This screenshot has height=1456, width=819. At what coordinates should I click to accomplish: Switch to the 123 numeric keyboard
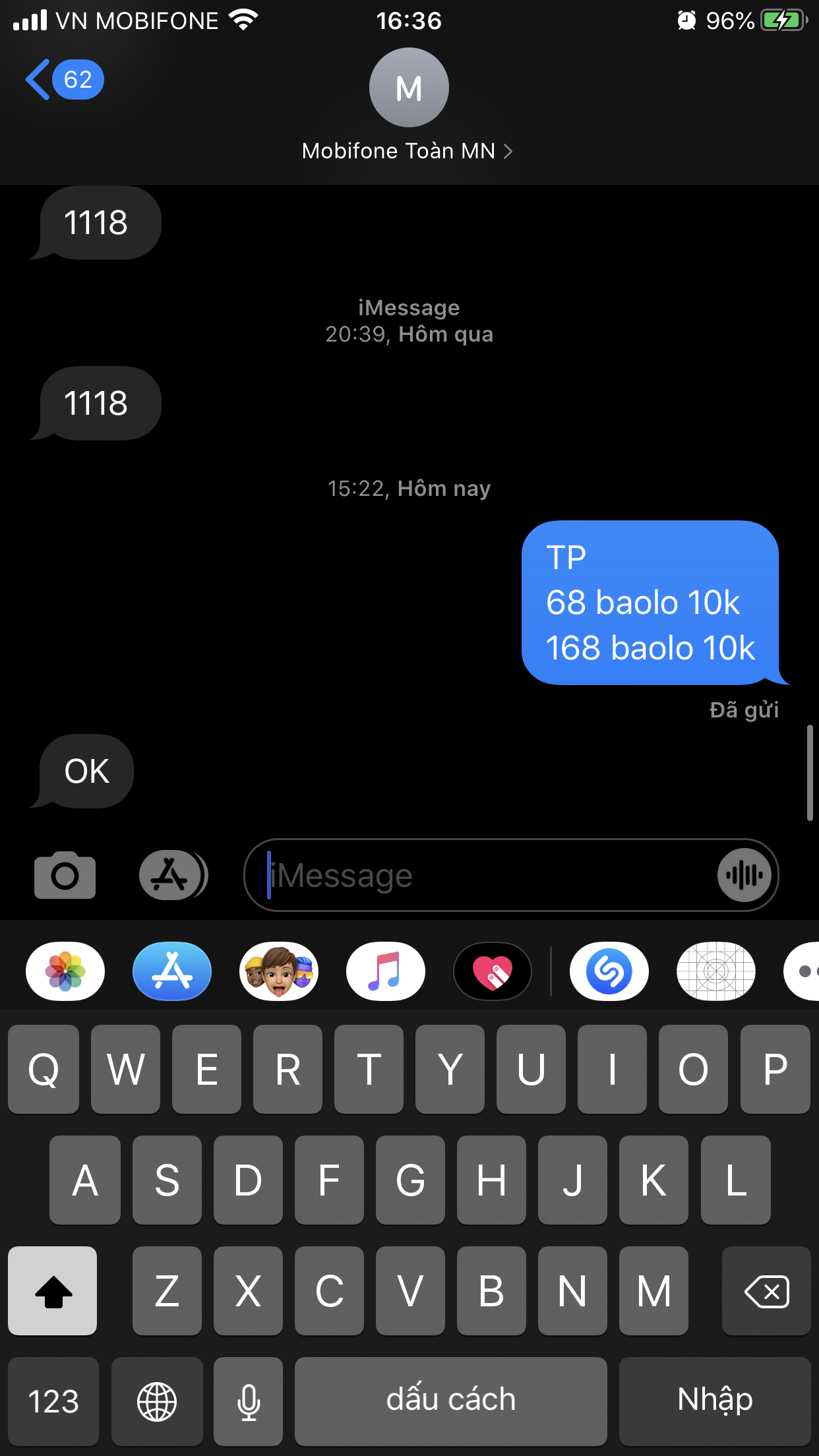pos(53,1401)
